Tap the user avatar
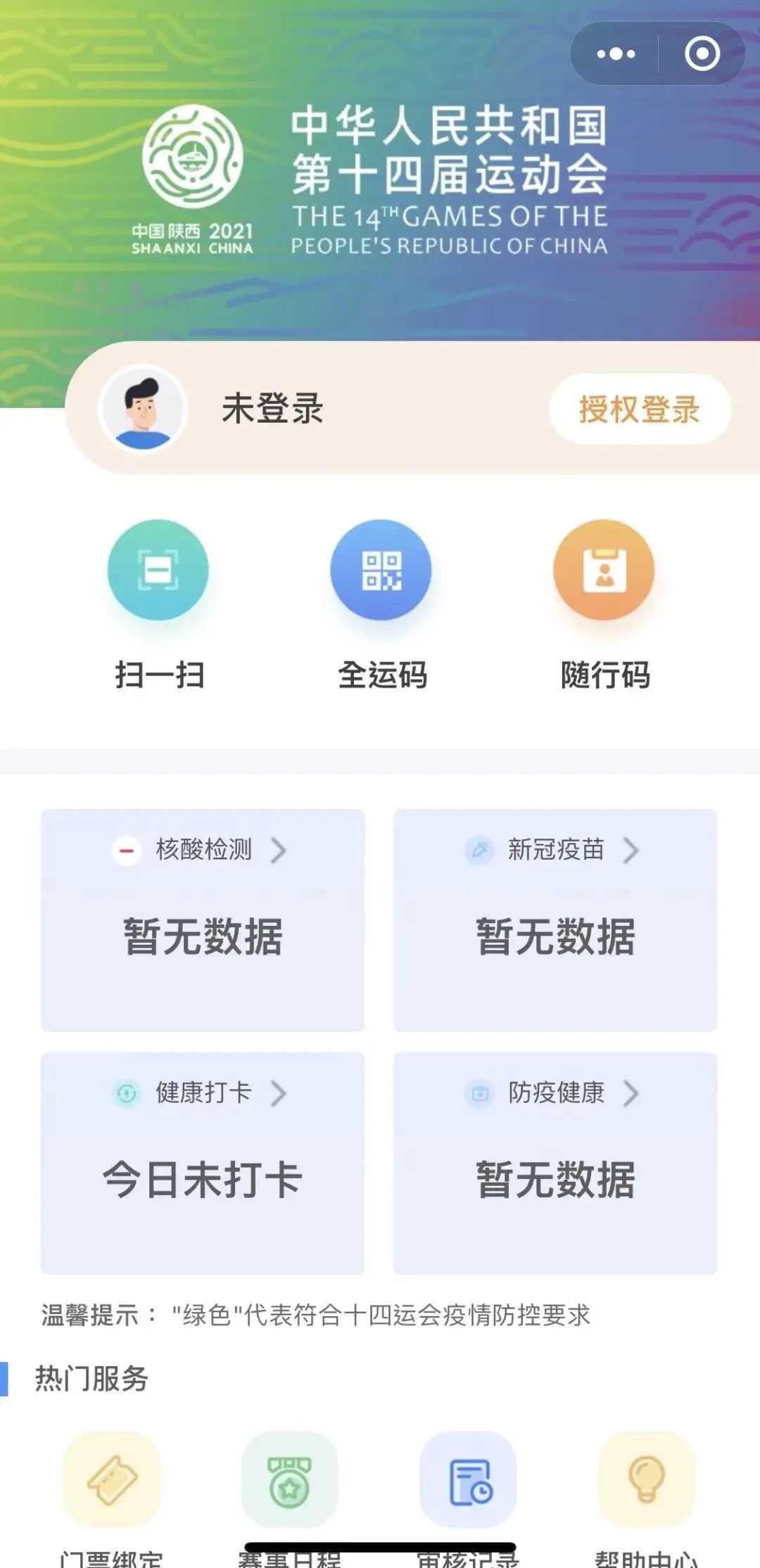Viewport: 760px width, 1568px height. pyautogui.click(x=144, y=409)
